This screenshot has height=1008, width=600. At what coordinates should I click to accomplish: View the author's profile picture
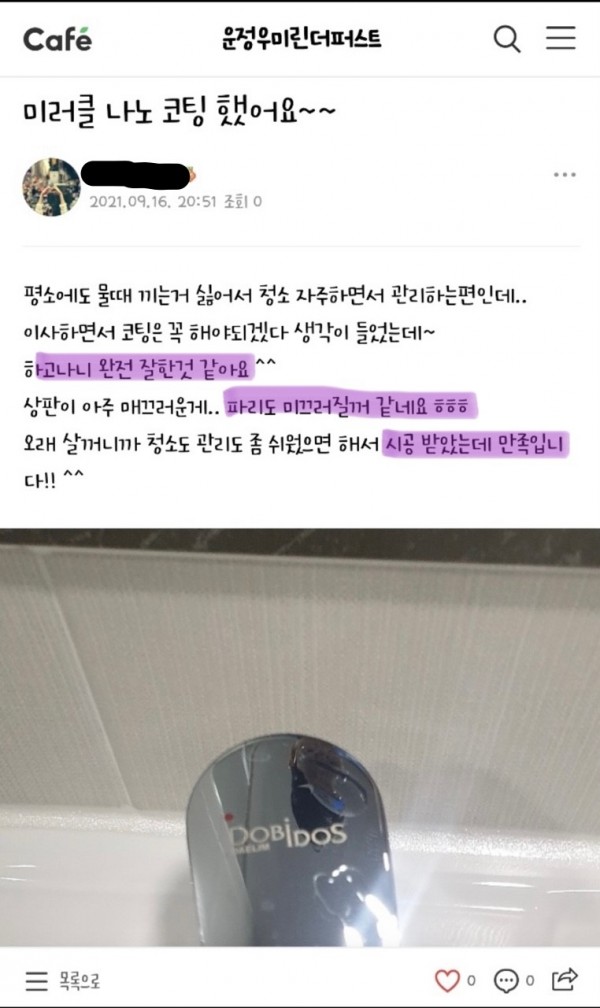[x=50, y=187]
